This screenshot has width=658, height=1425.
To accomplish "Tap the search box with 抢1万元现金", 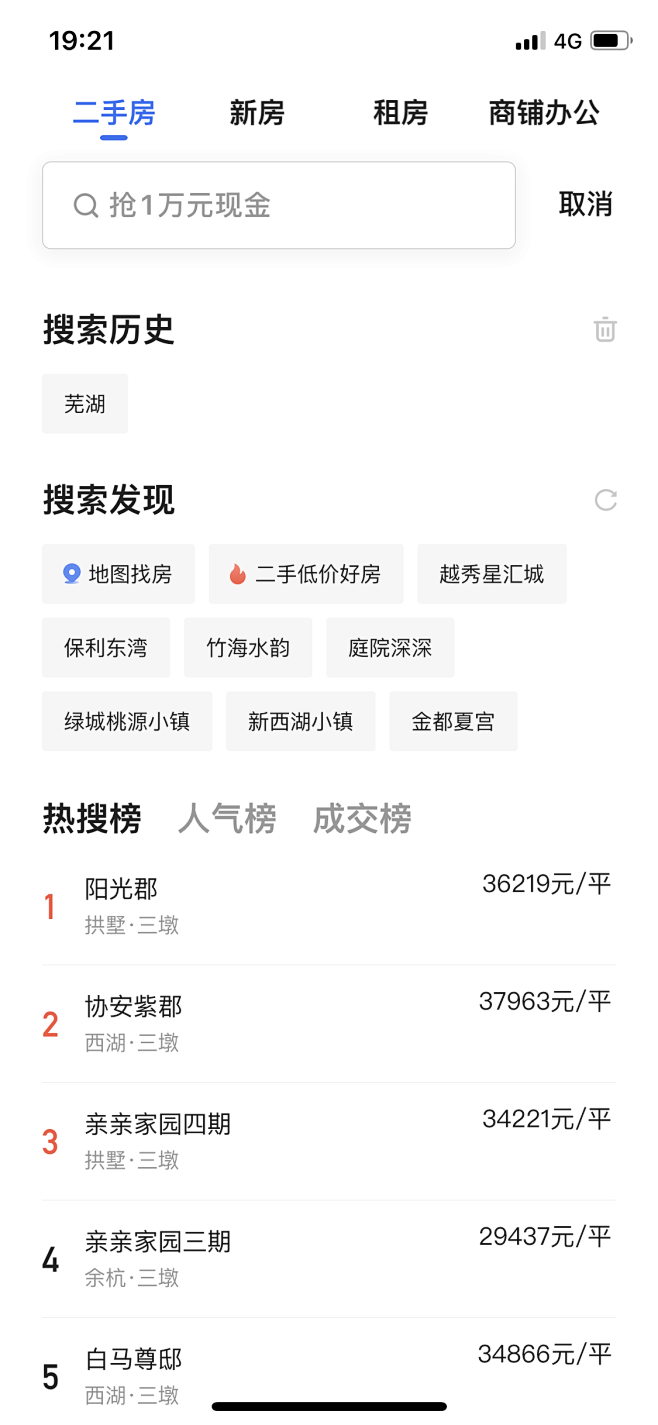I will tap(279, 205).
